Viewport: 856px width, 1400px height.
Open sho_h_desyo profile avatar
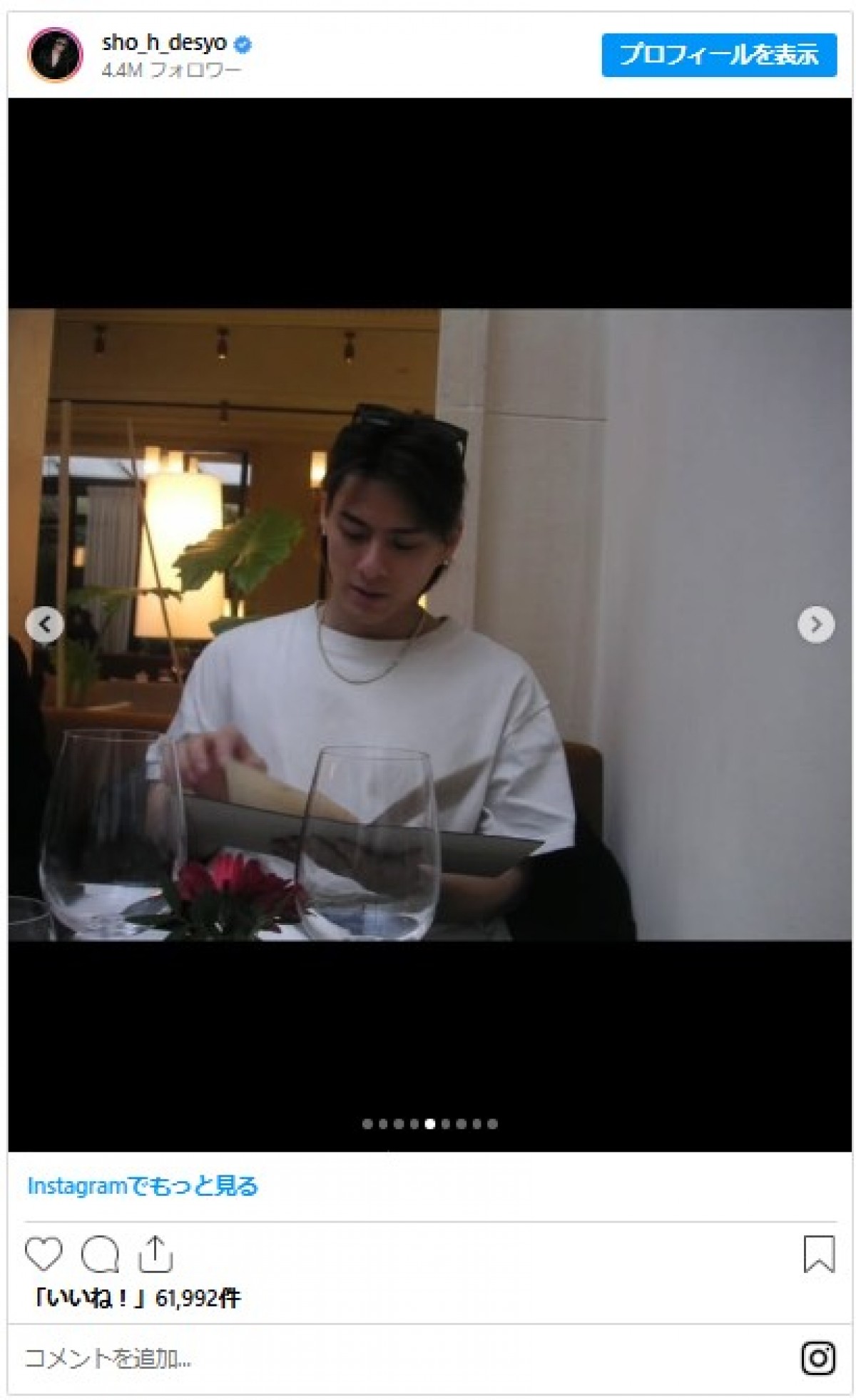[55, 55]
